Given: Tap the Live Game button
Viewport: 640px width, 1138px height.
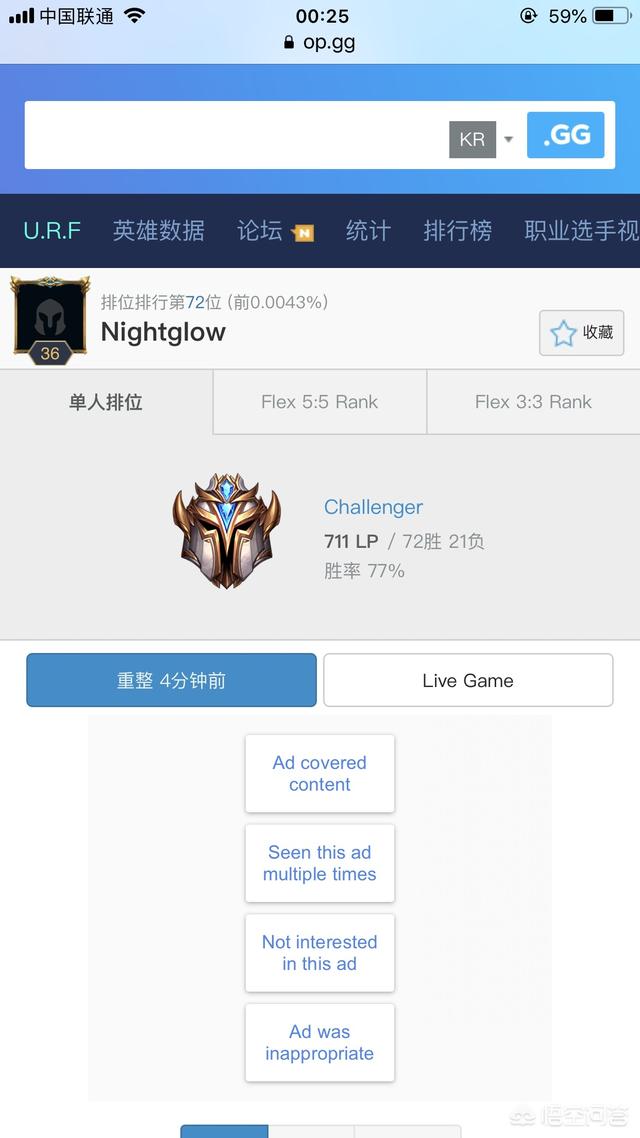Looking at the screenshot, I should (x=468, y=680).
